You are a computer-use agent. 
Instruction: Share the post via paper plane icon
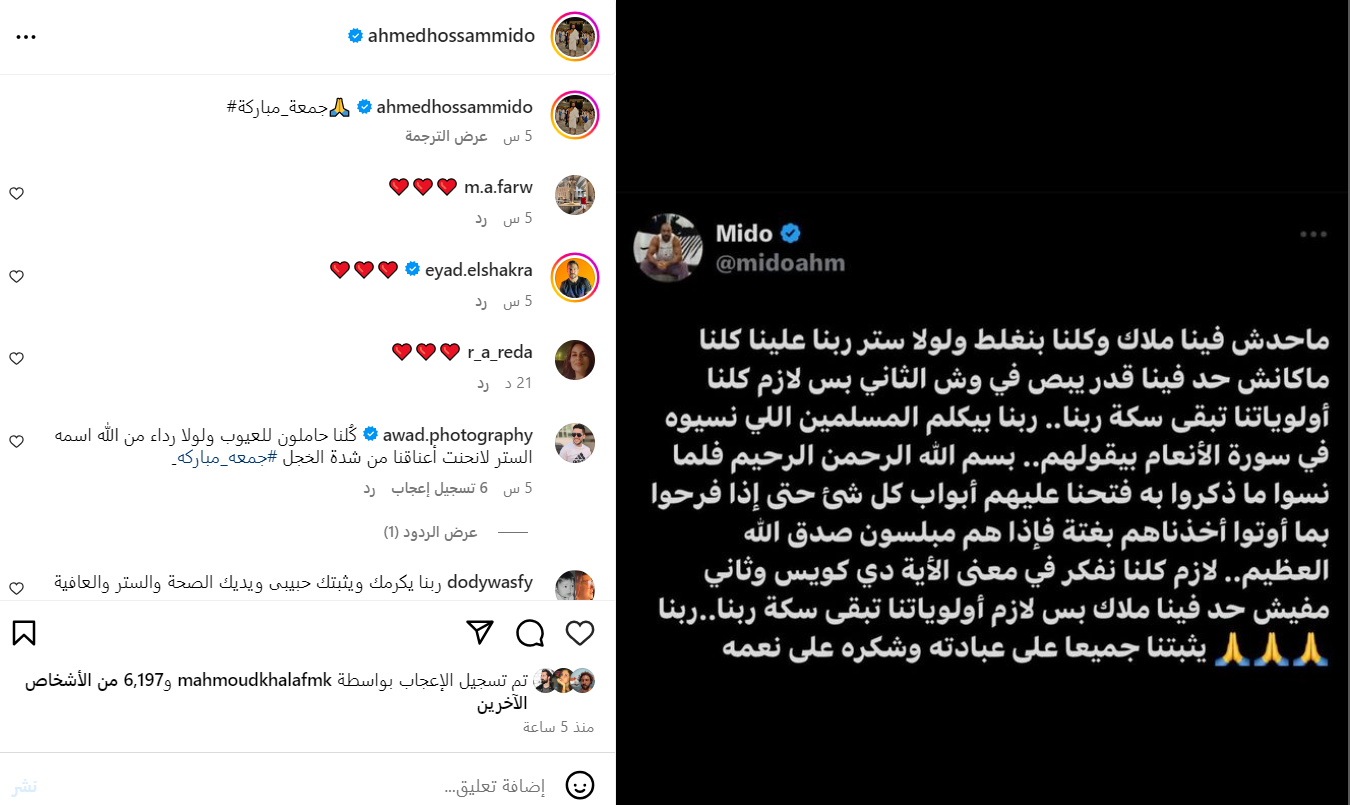pos(480,633)
